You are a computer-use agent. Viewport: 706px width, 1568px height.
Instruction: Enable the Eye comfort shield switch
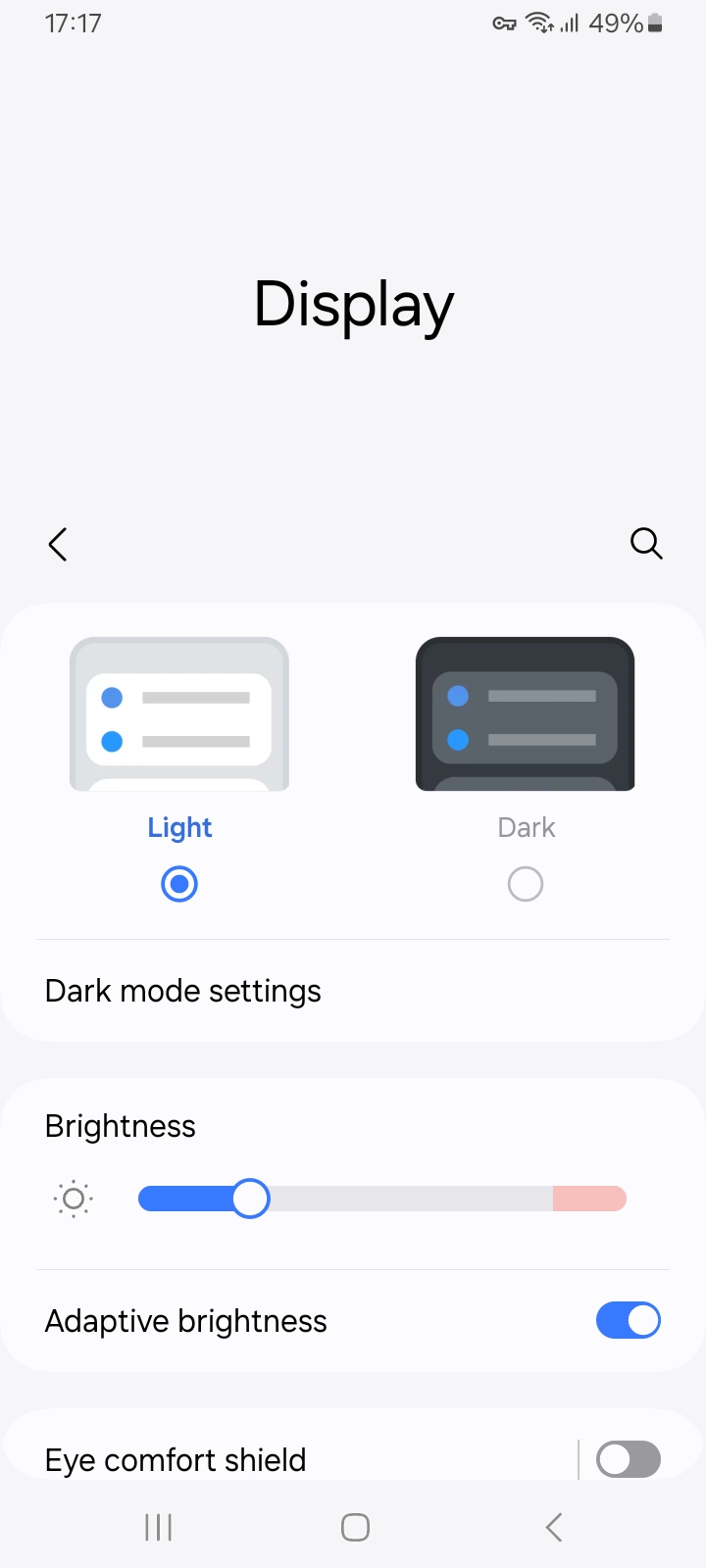coord(628,1459)
